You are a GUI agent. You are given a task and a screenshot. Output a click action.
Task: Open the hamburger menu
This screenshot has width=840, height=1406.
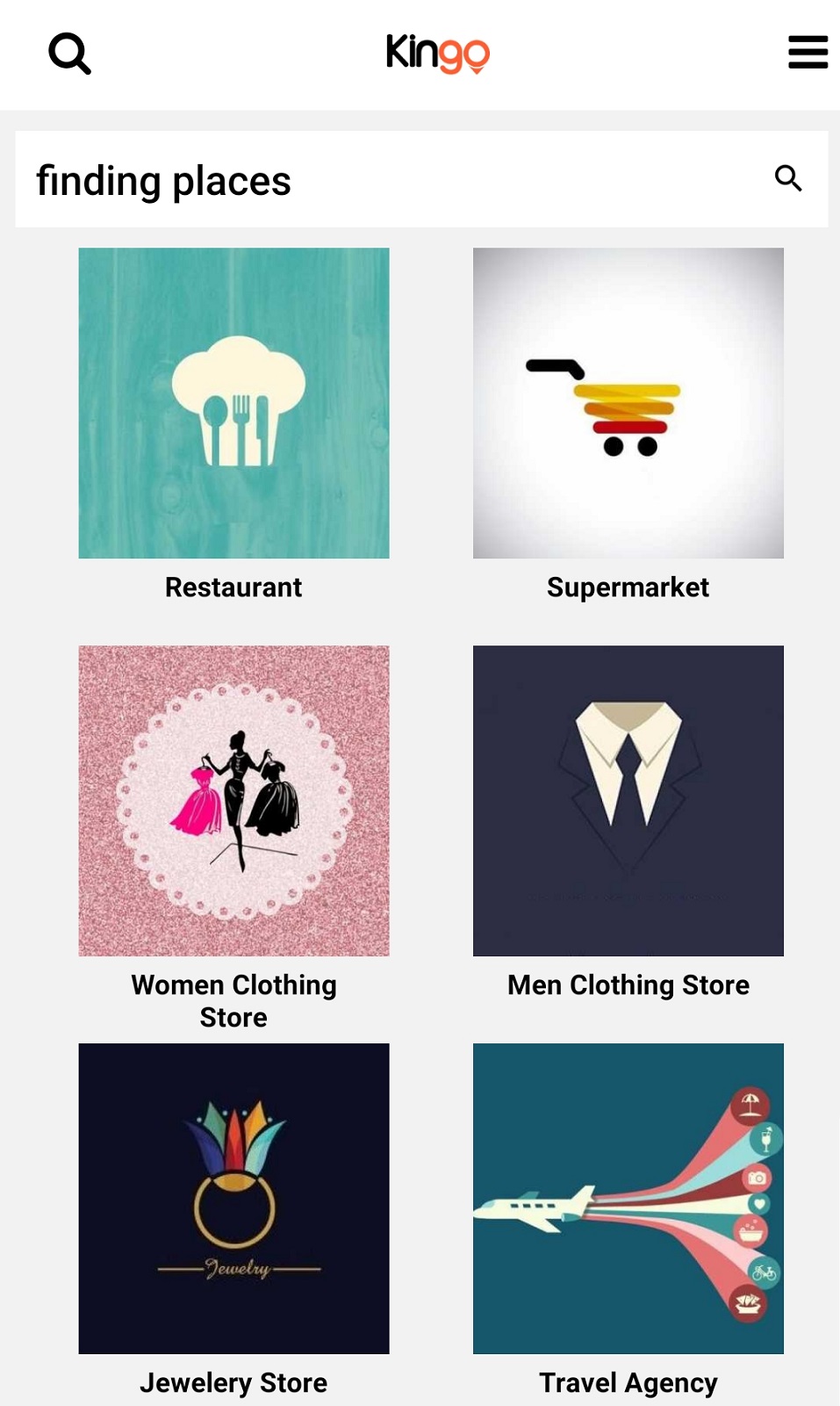(808, 53)
